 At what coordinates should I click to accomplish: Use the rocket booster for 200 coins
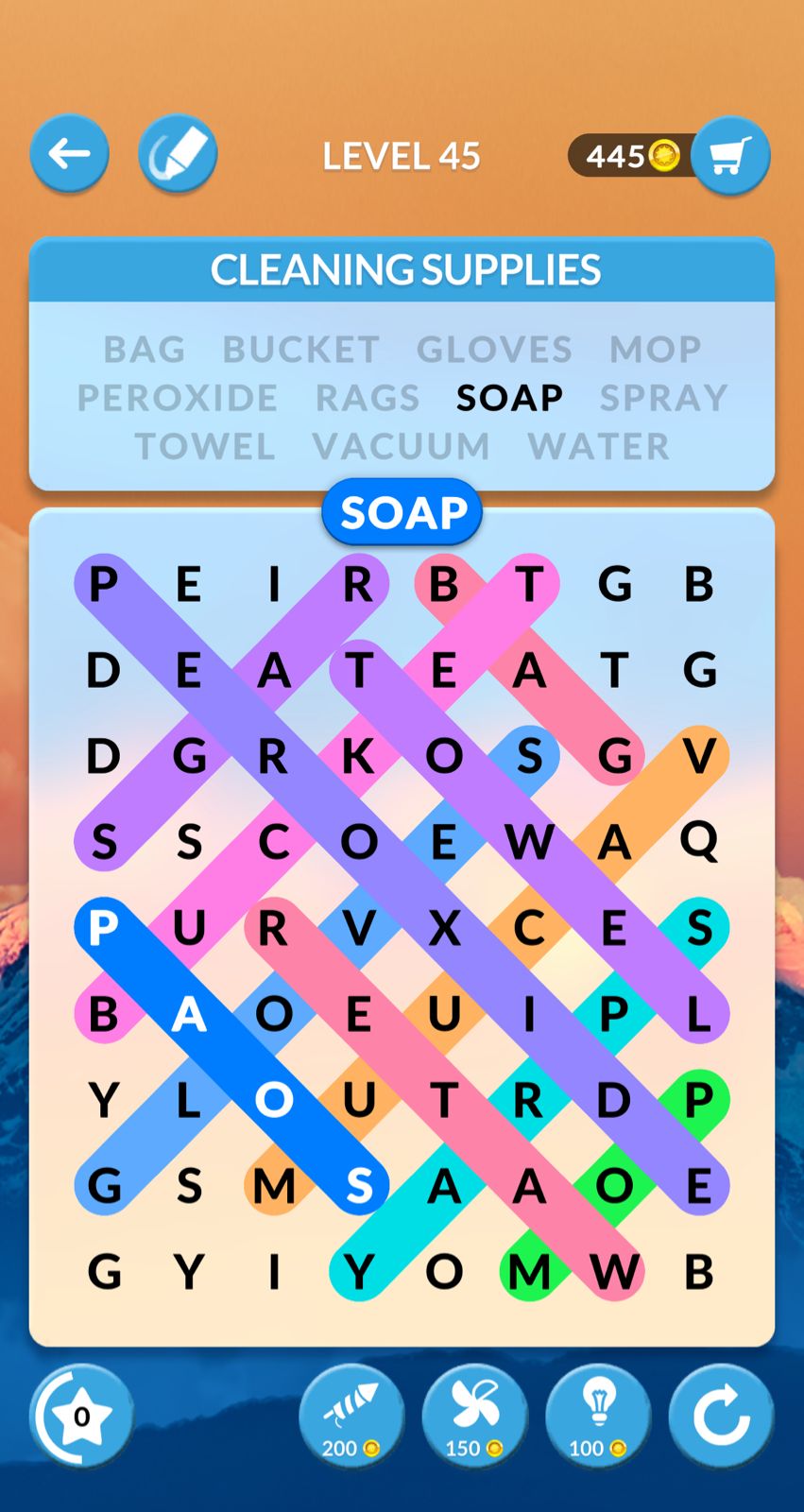[x=351, y=1416]
